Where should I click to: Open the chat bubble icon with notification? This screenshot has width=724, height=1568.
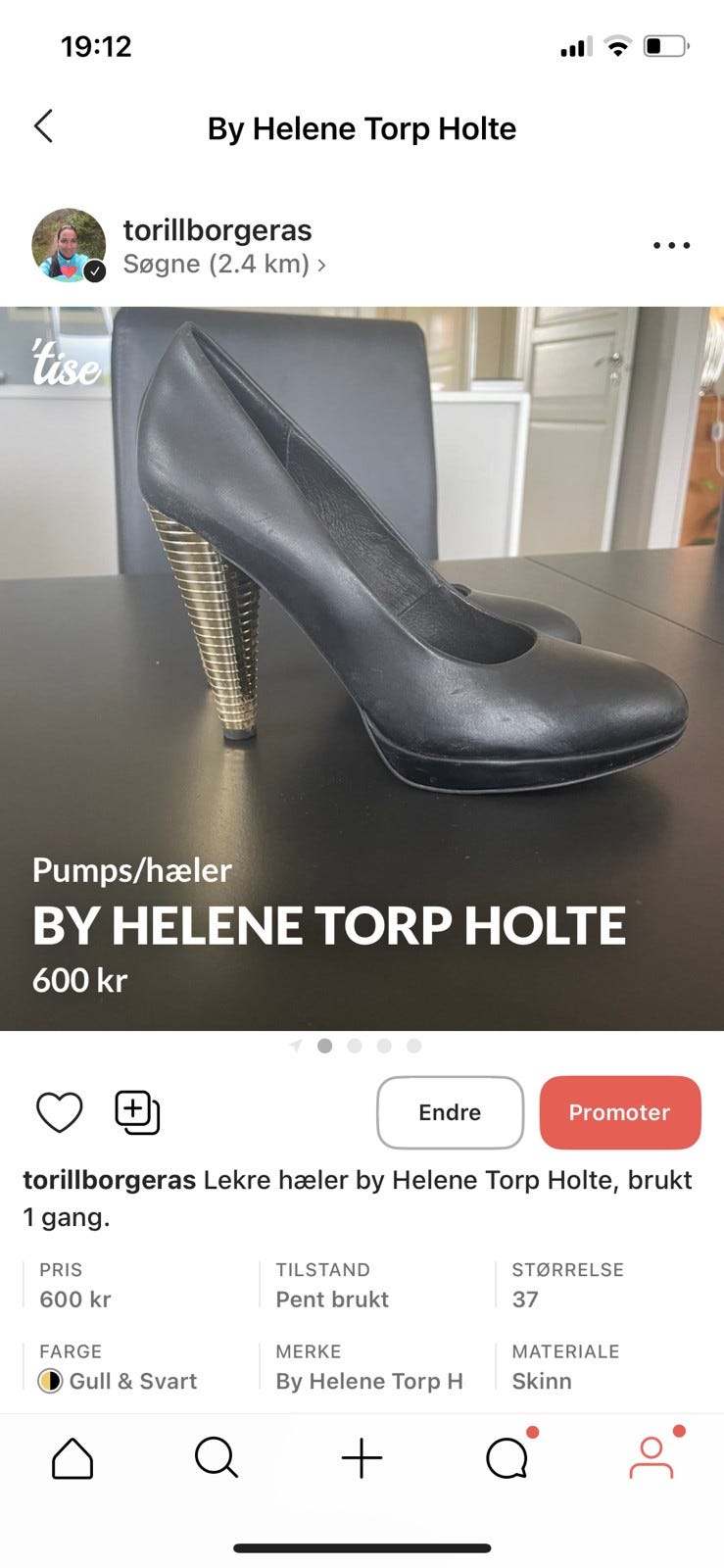[x=507, y=1457]
